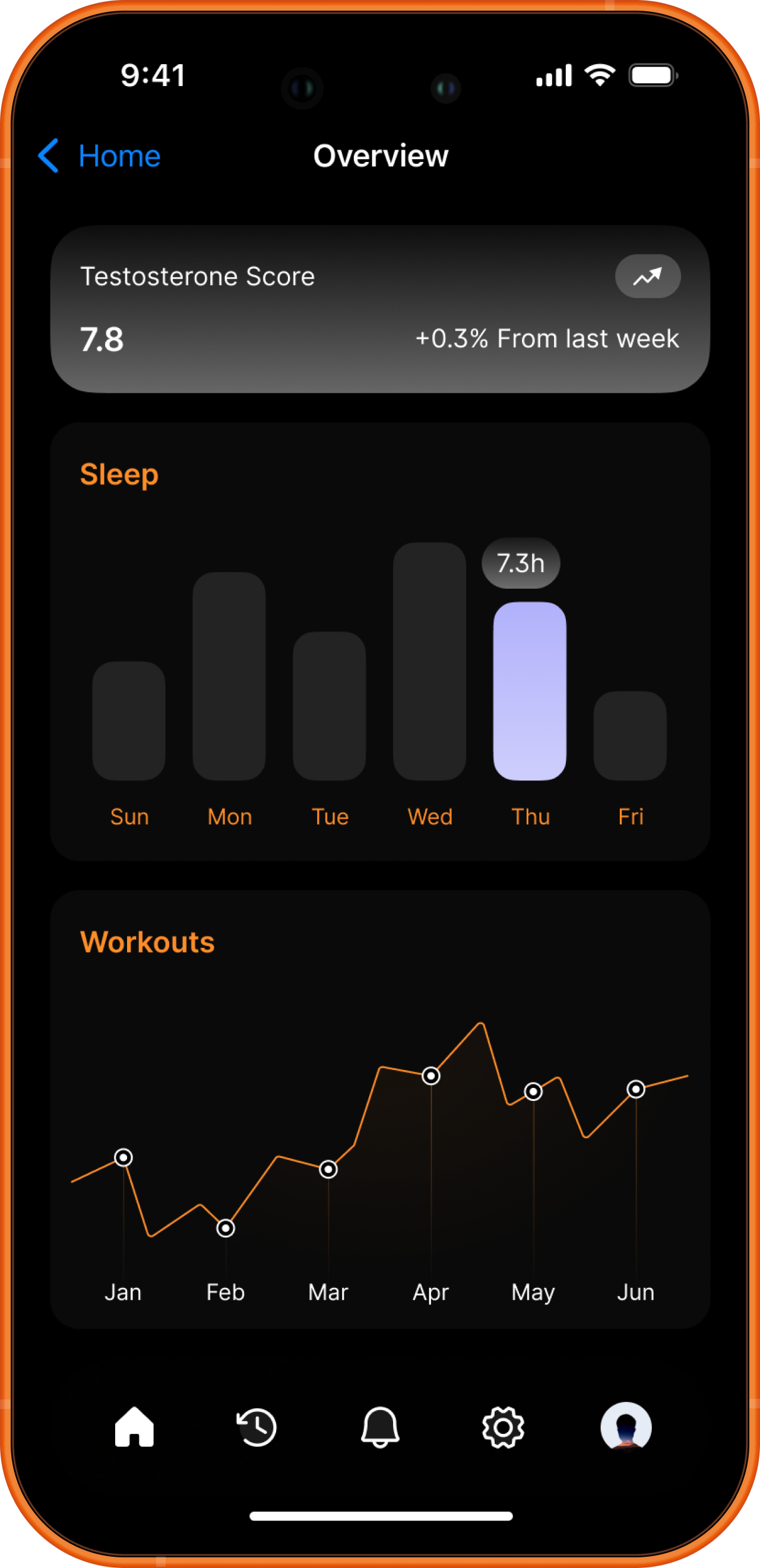The image size is (760, 1568).
Task: Open the Home tab in bottom navigation
Action: [134, 1427]
